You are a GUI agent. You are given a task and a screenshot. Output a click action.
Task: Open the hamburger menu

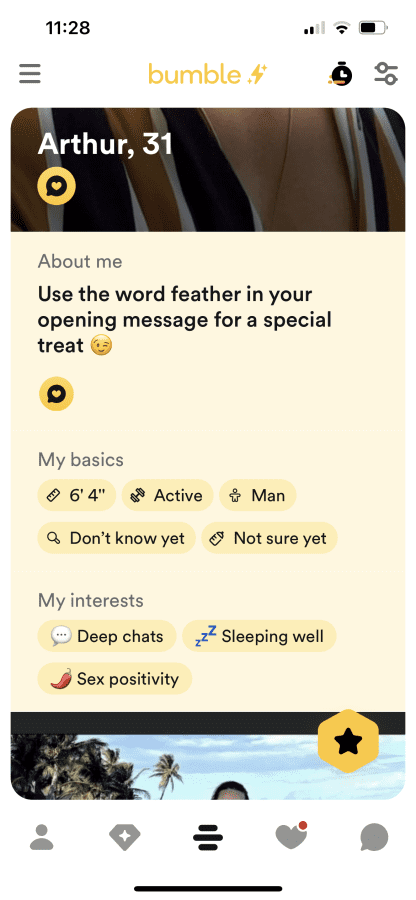30,74
